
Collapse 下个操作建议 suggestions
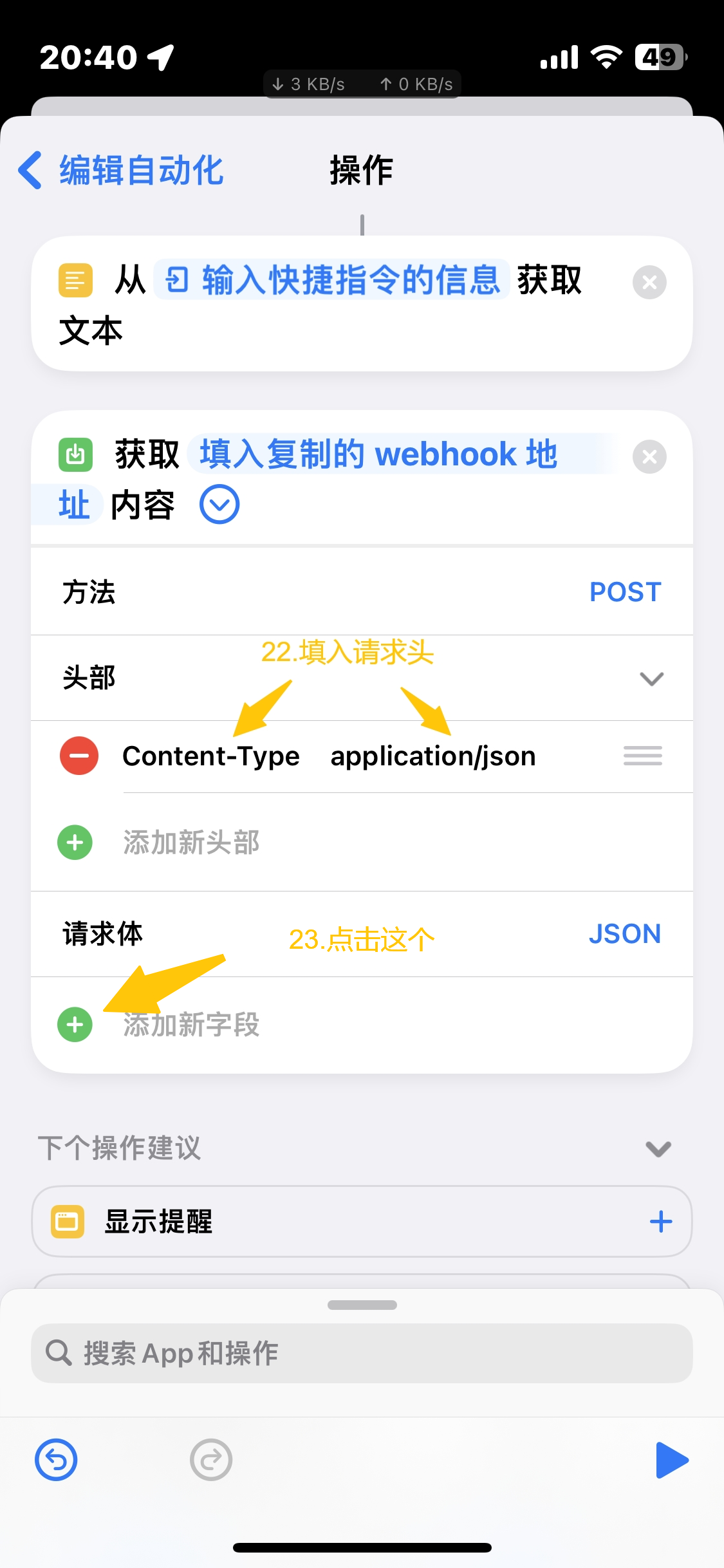[658, 1148]
